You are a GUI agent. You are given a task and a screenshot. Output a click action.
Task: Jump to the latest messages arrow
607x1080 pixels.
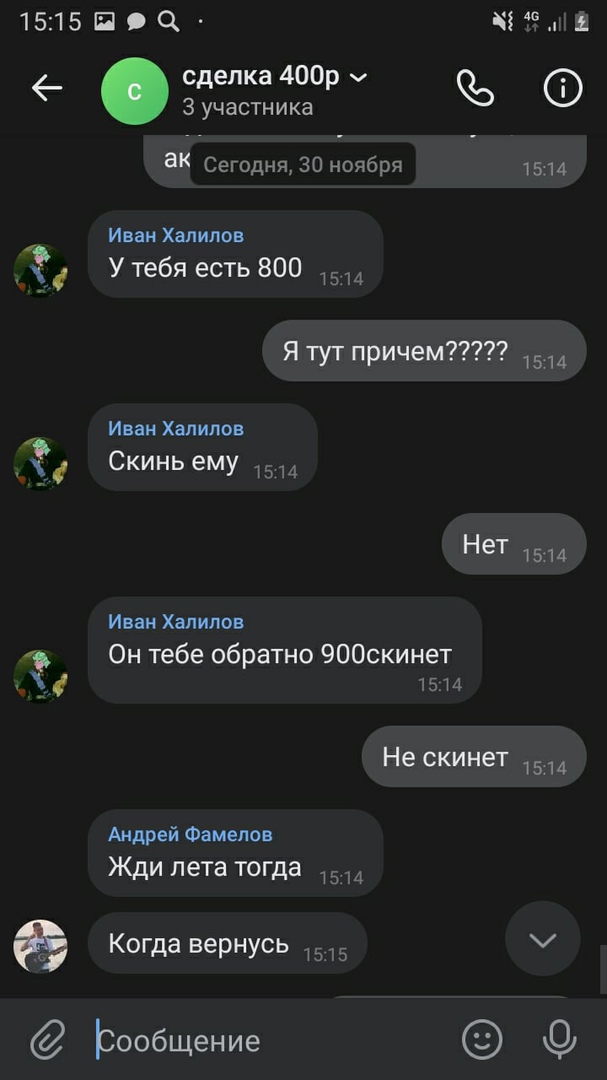click(542, 940)
